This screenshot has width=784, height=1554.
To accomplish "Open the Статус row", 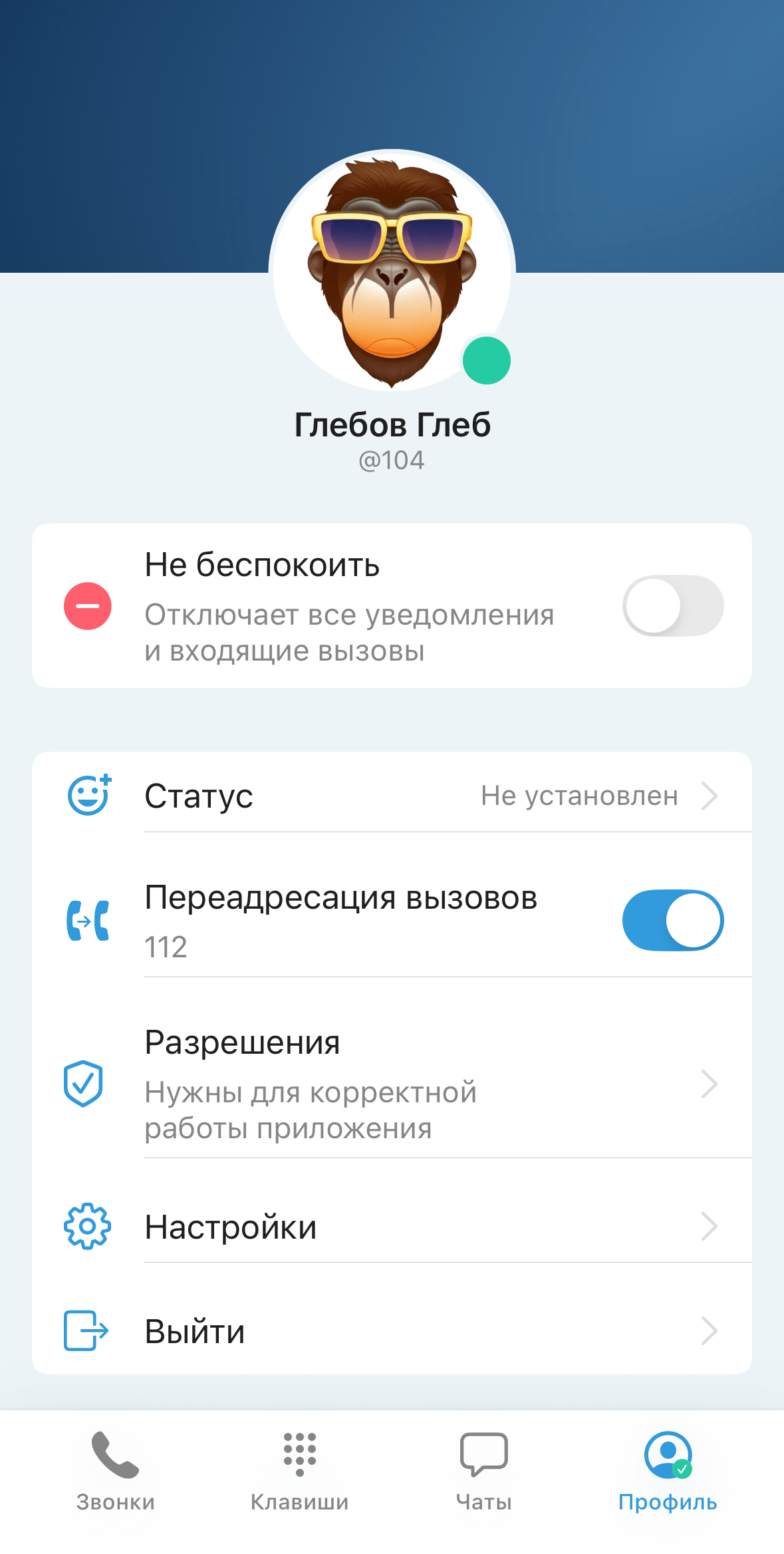I will [392, 796].
